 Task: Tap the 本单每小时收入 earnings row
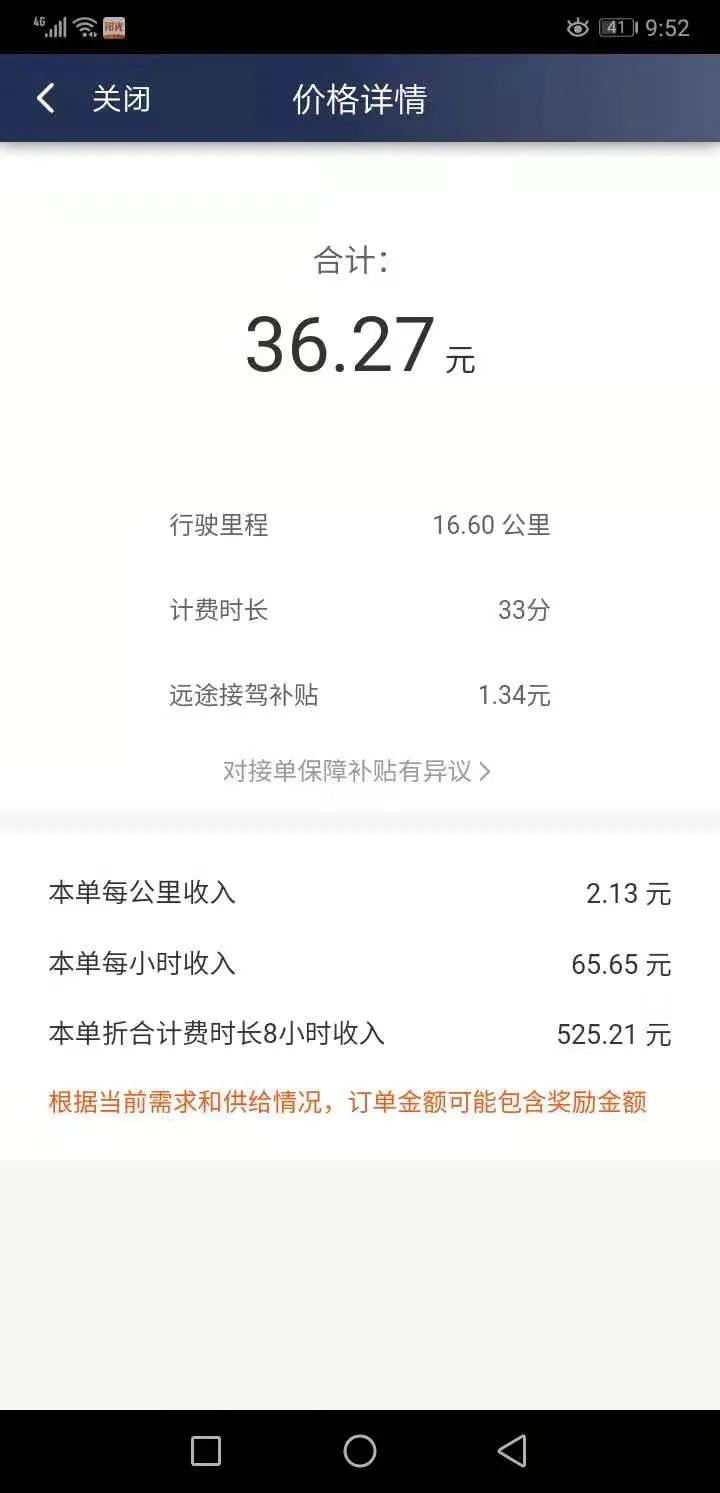(x=360, y=963)
